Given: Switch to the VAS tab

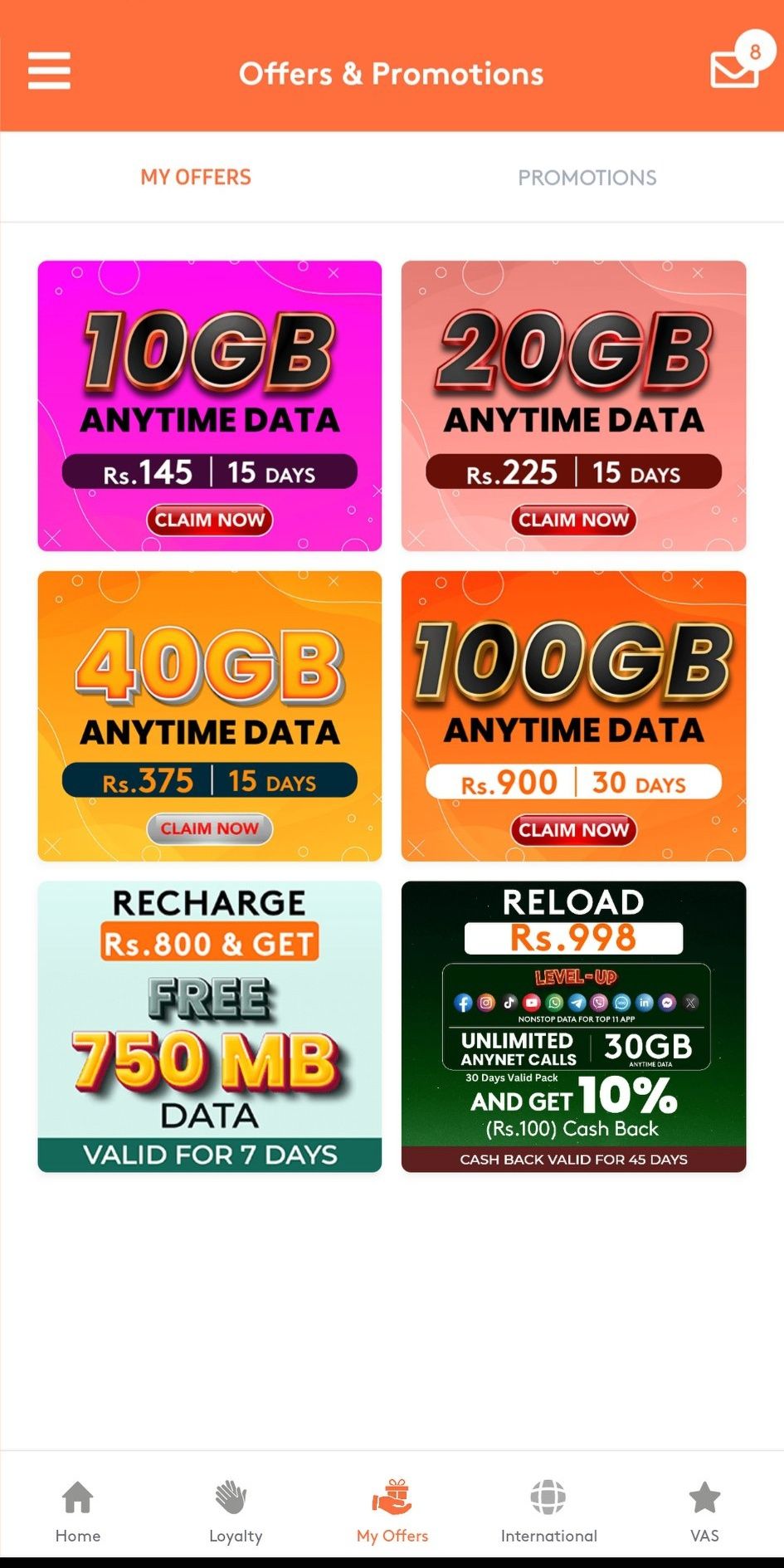Looking at the screenshot, I should coord(704,1511).
